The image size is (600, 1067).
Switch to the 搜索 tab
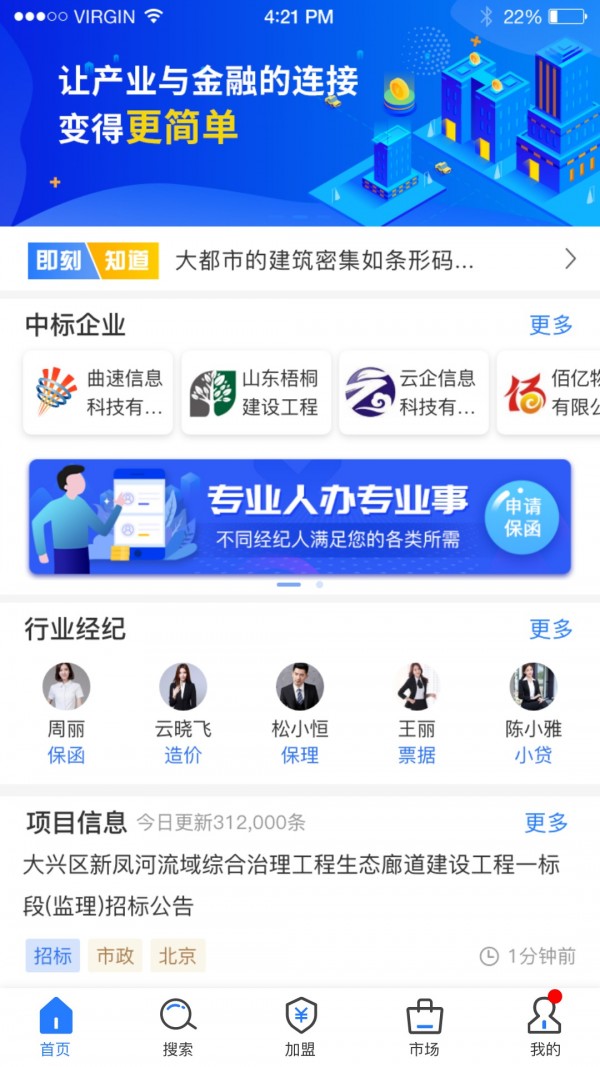(178, 1027)
